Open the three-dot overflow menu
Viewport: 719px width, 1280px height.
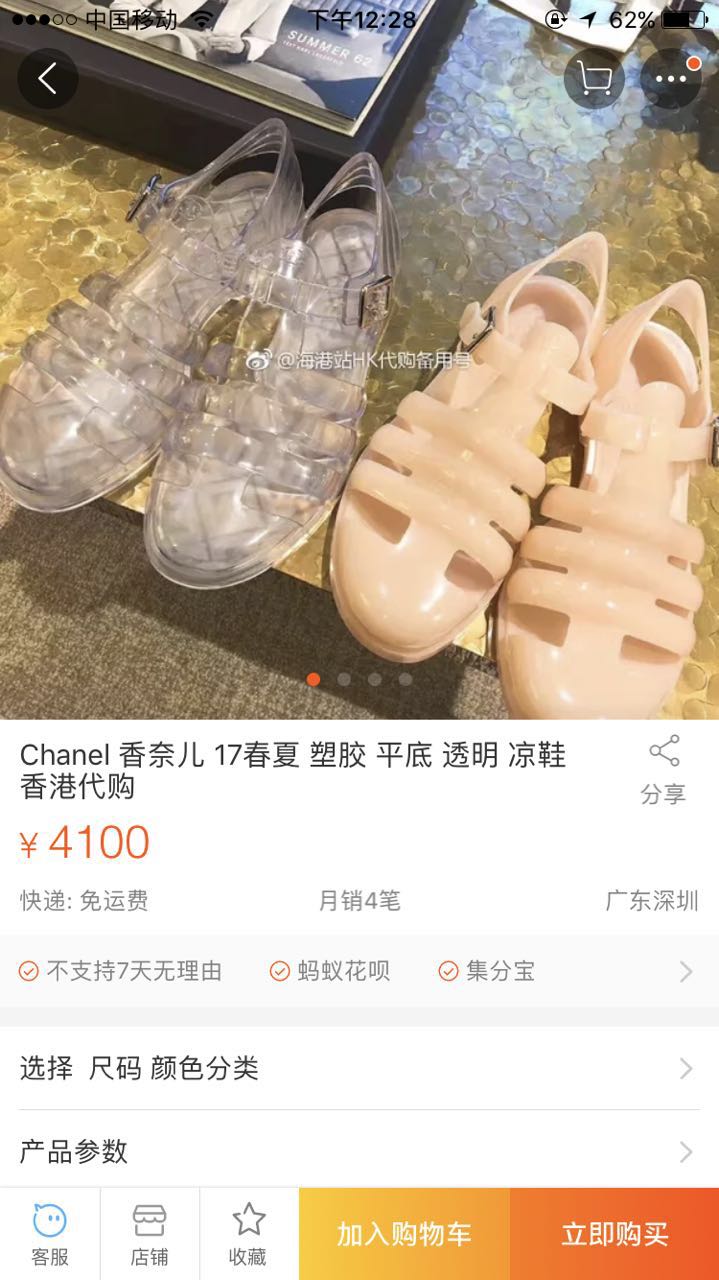tap(670, 79)
